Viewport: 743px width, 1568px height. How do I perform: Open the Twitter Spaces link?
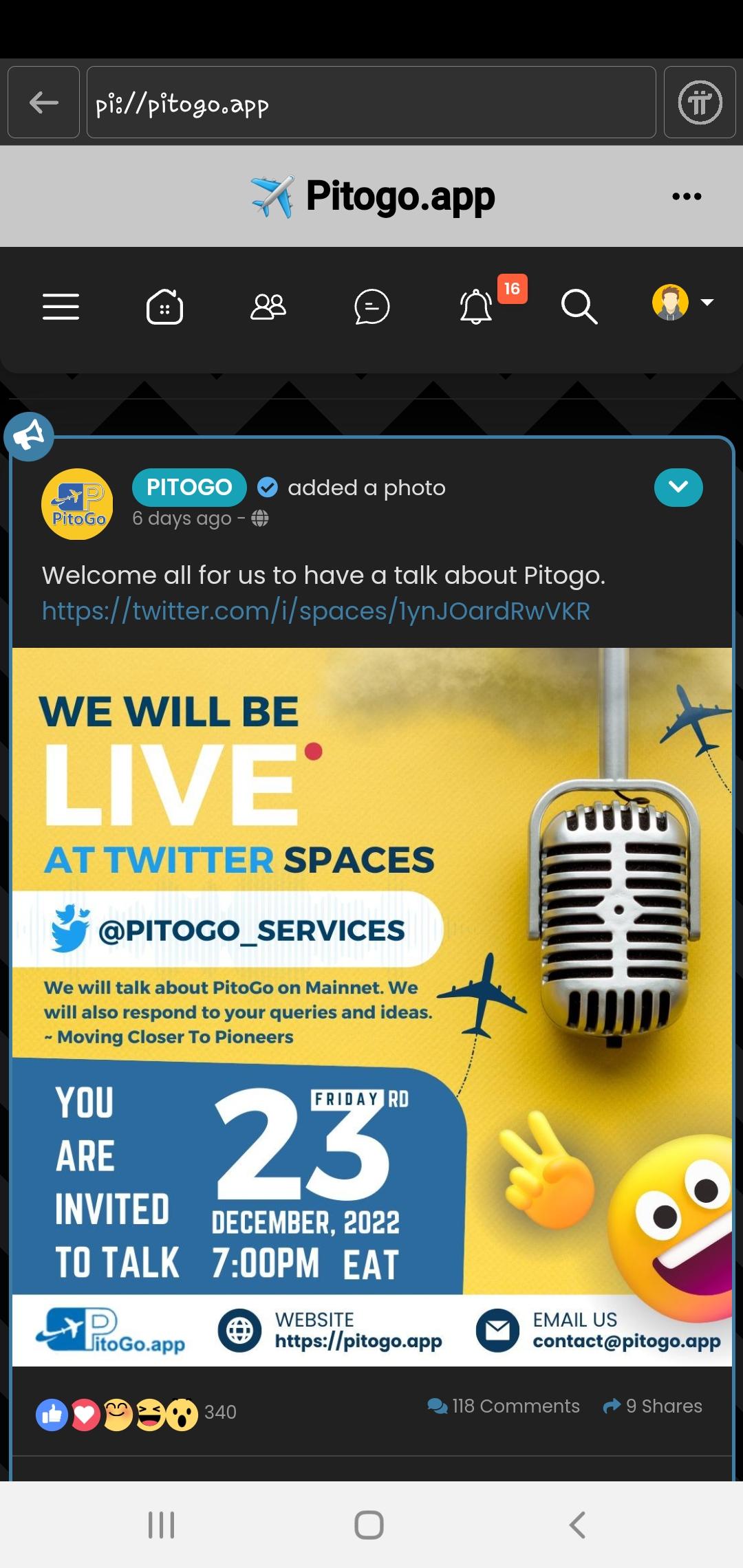(x=316, y=611)
